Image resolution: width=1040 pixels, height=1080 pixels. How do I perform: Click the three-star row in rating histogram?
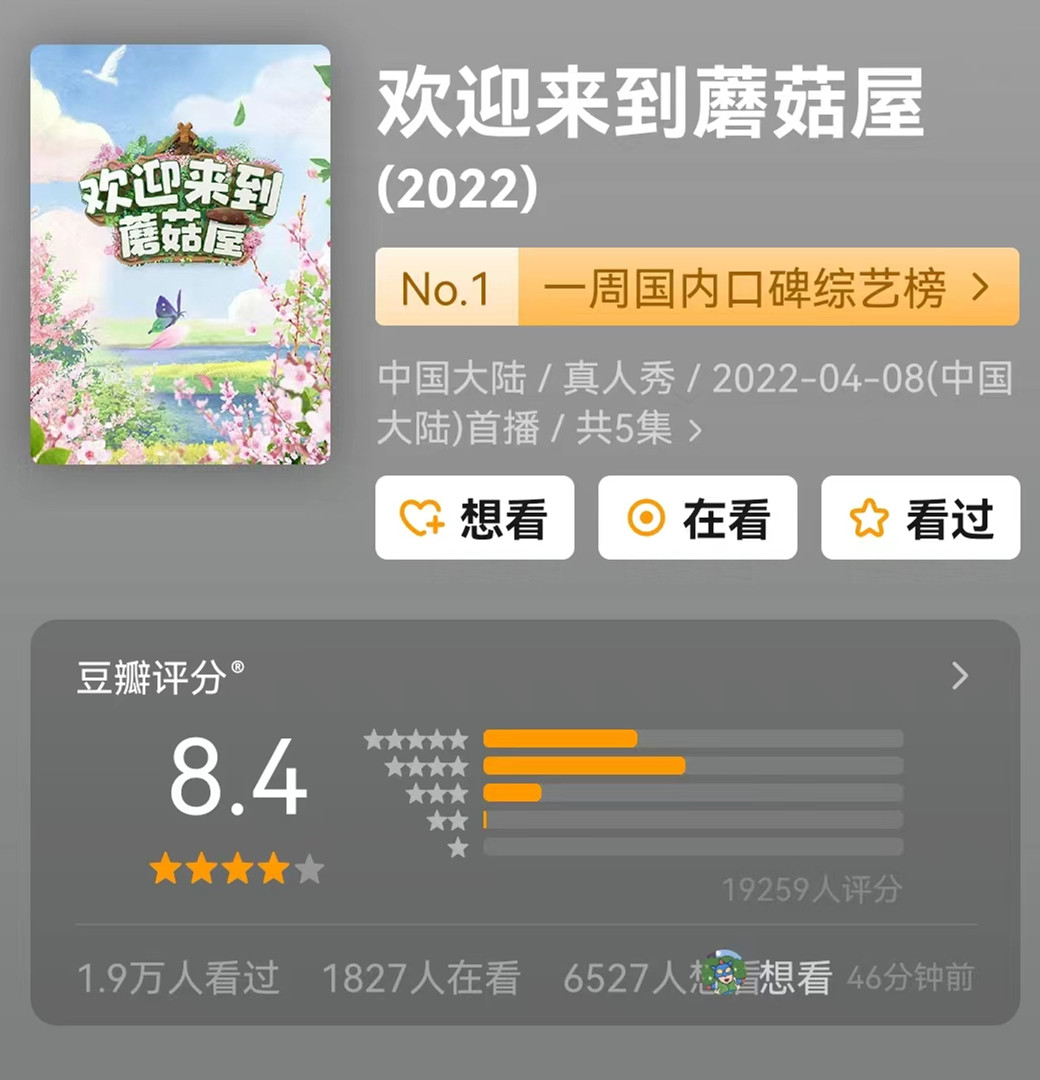[x=620, y=793]
